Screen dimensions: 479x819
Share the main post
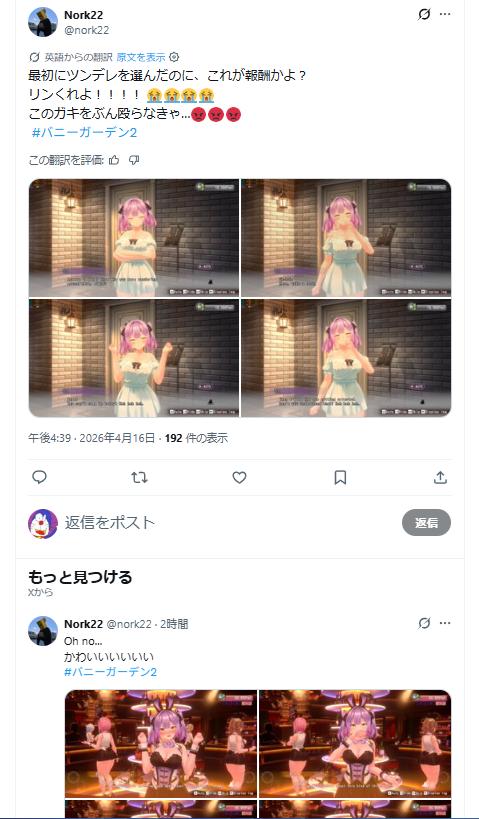440,477
